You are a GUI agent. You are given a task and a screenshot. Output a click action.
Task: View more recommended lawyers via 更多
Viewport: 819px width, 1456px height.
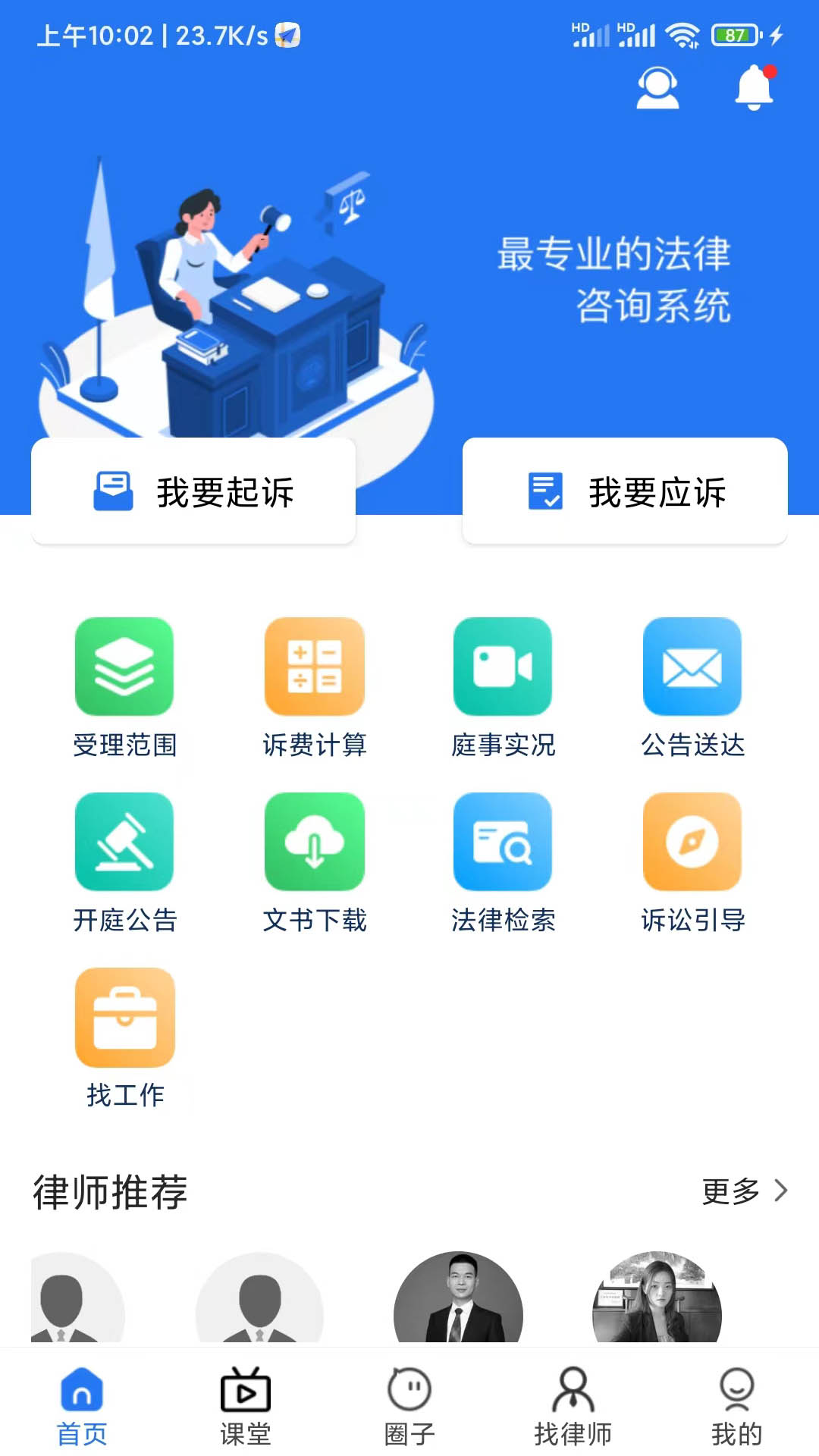pos(745,1191)
